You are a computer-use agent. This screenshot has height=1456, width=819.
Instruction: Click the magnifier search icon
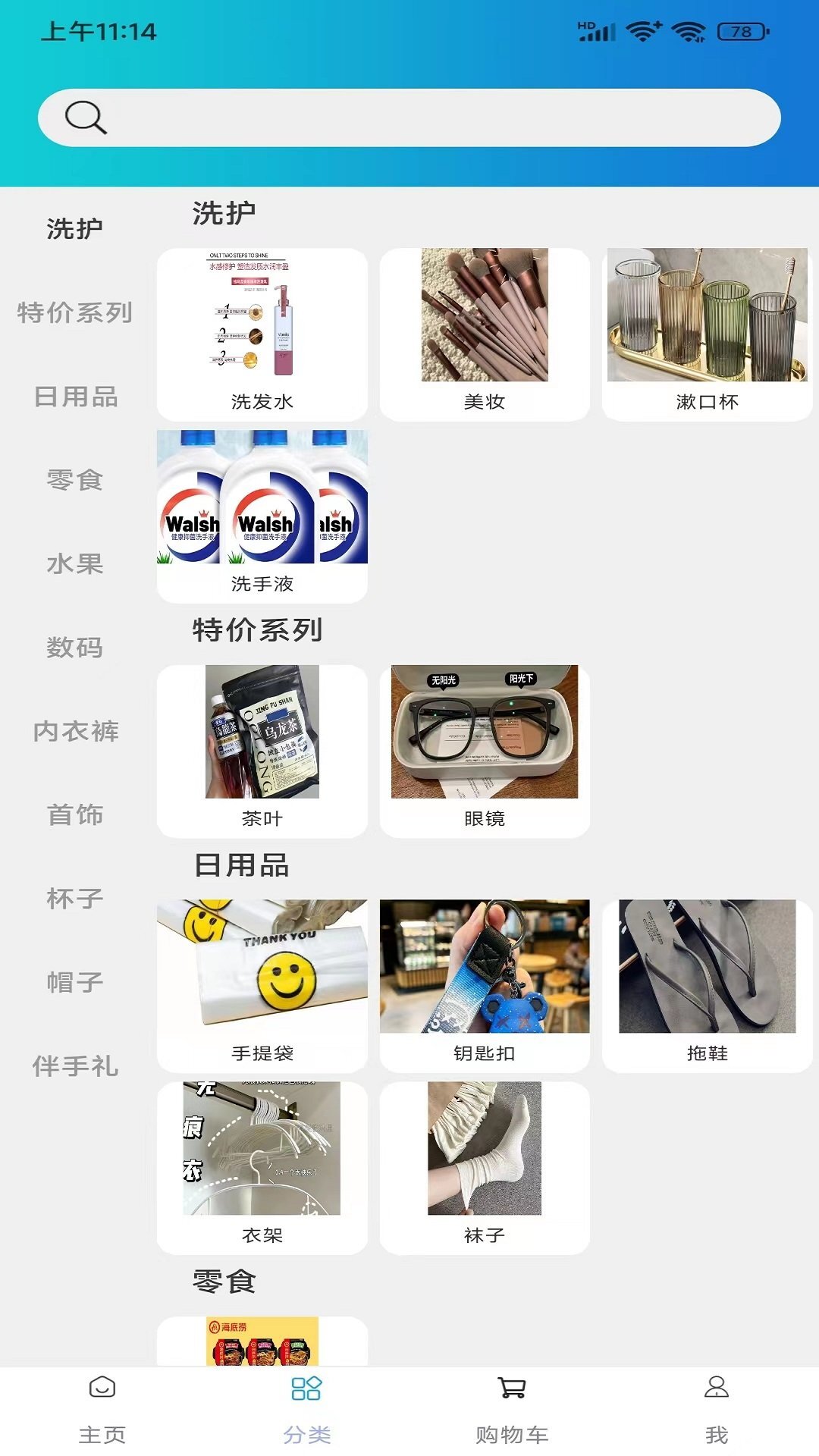click(85, 117)
